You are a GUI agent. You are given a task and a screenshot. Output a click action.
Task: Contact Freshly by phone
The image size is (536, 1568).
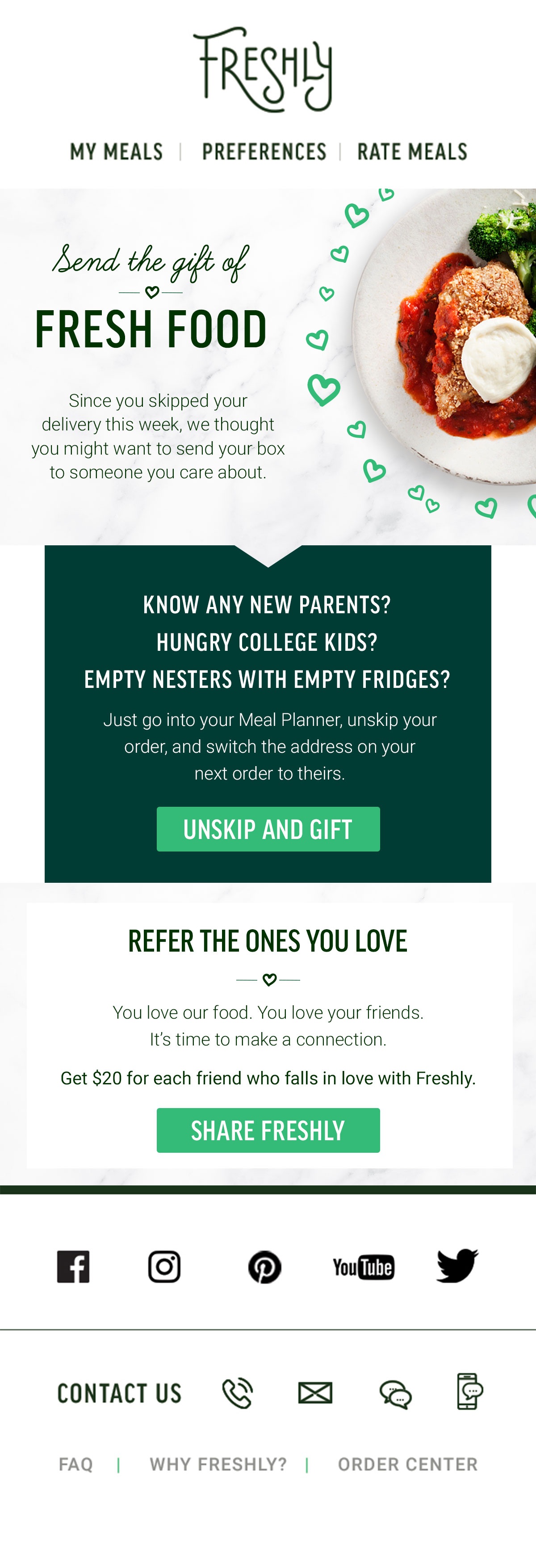coord(237,1393)
